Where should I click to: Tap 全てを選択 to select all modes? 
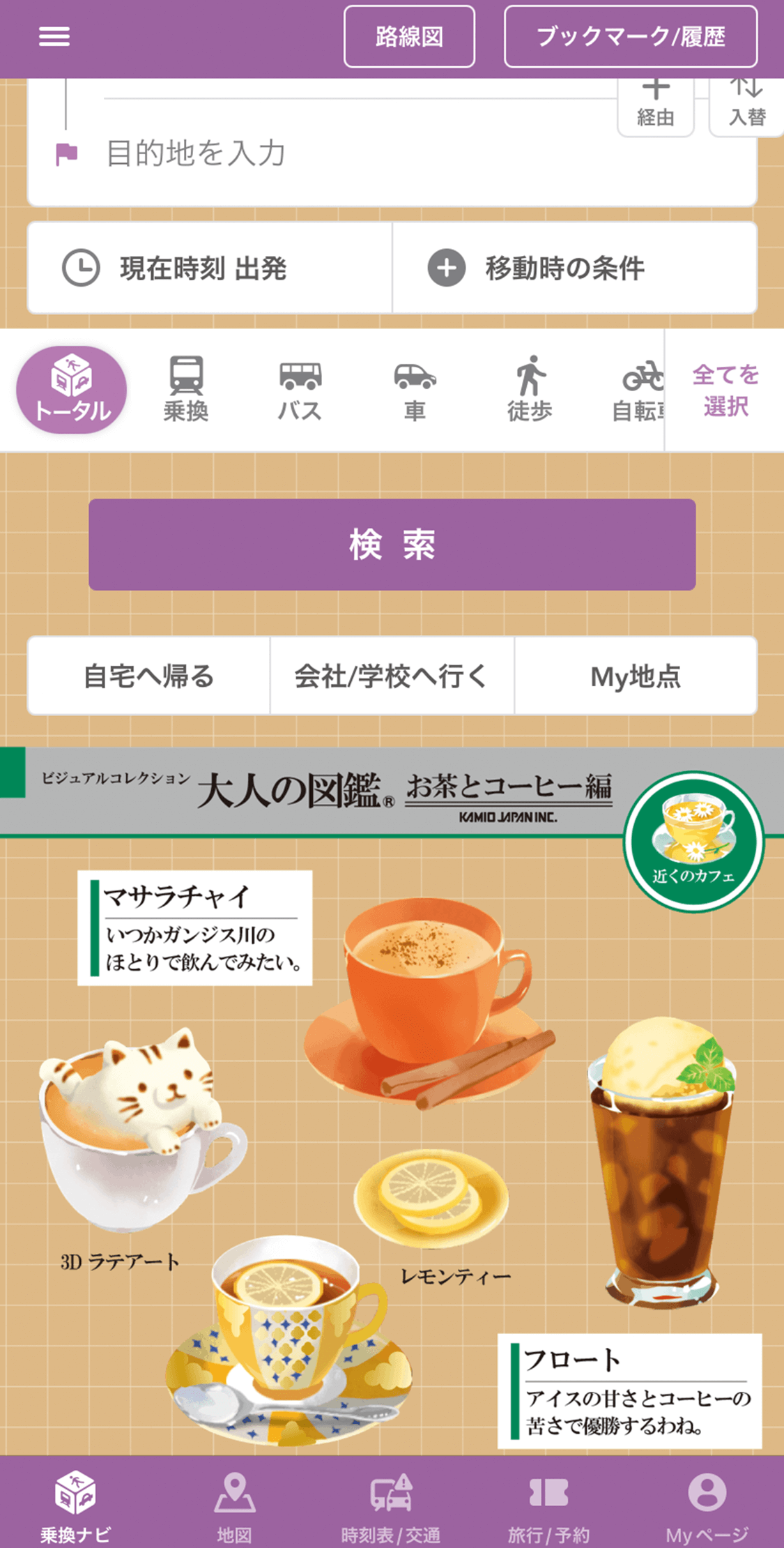[x=725, y=390]
